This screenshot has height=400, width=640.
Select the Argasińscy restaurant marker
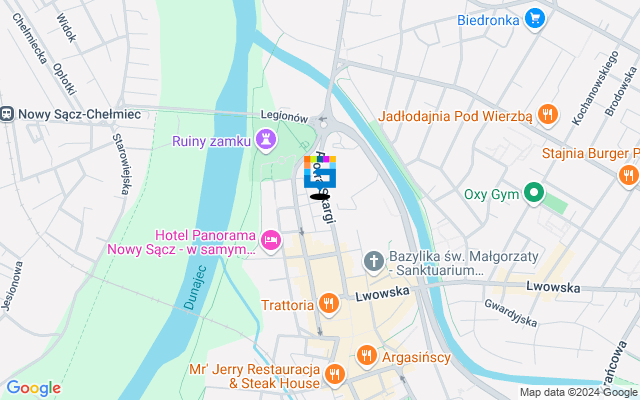[x=367, y=356]
